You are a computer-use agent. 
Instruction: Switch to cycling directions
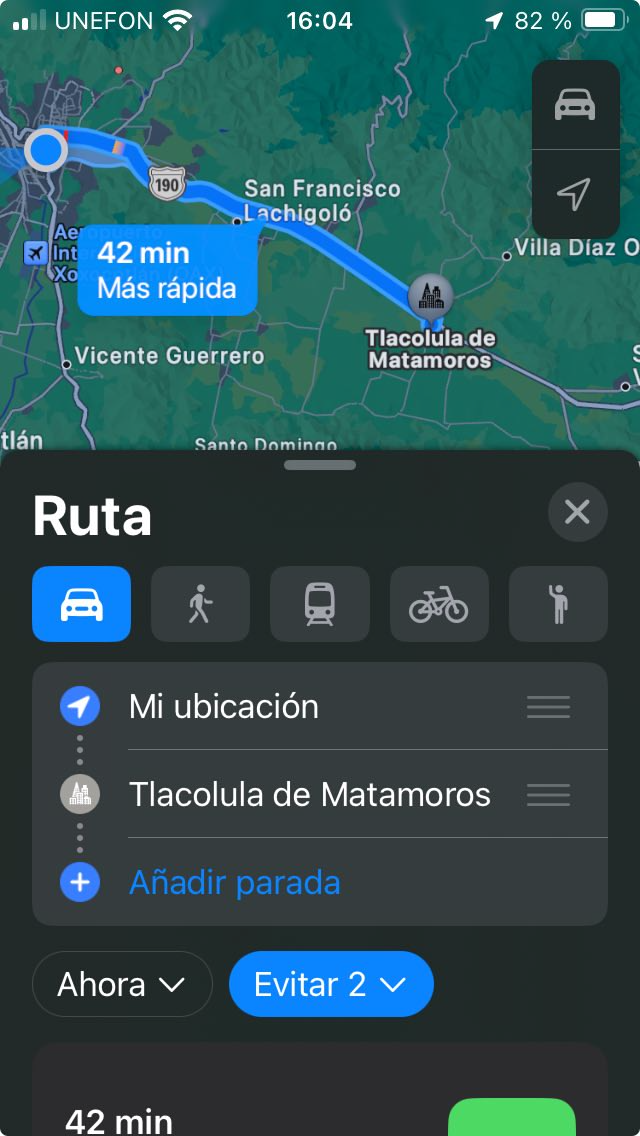(x=439, y=604)
